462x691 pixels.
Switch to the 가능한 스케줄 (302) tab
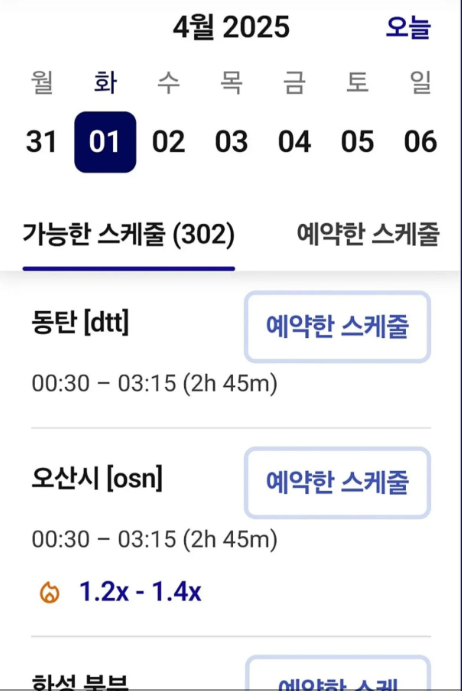pos(129,234)
